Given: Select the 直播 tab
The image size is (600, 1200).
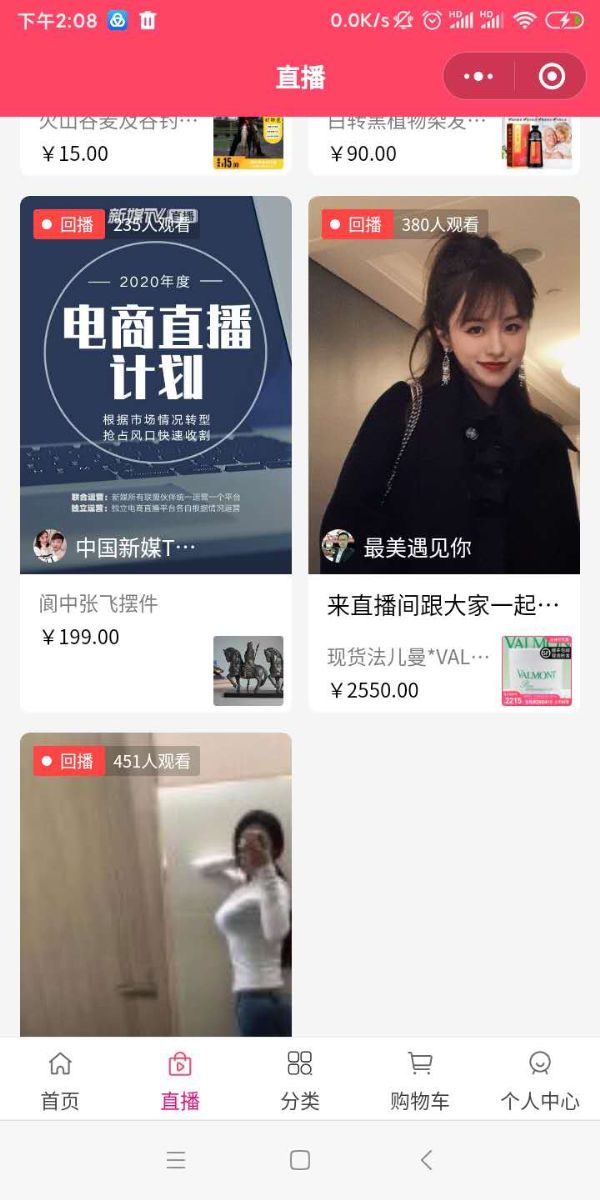Looking at the screenshot, I should coord(180,1080).
